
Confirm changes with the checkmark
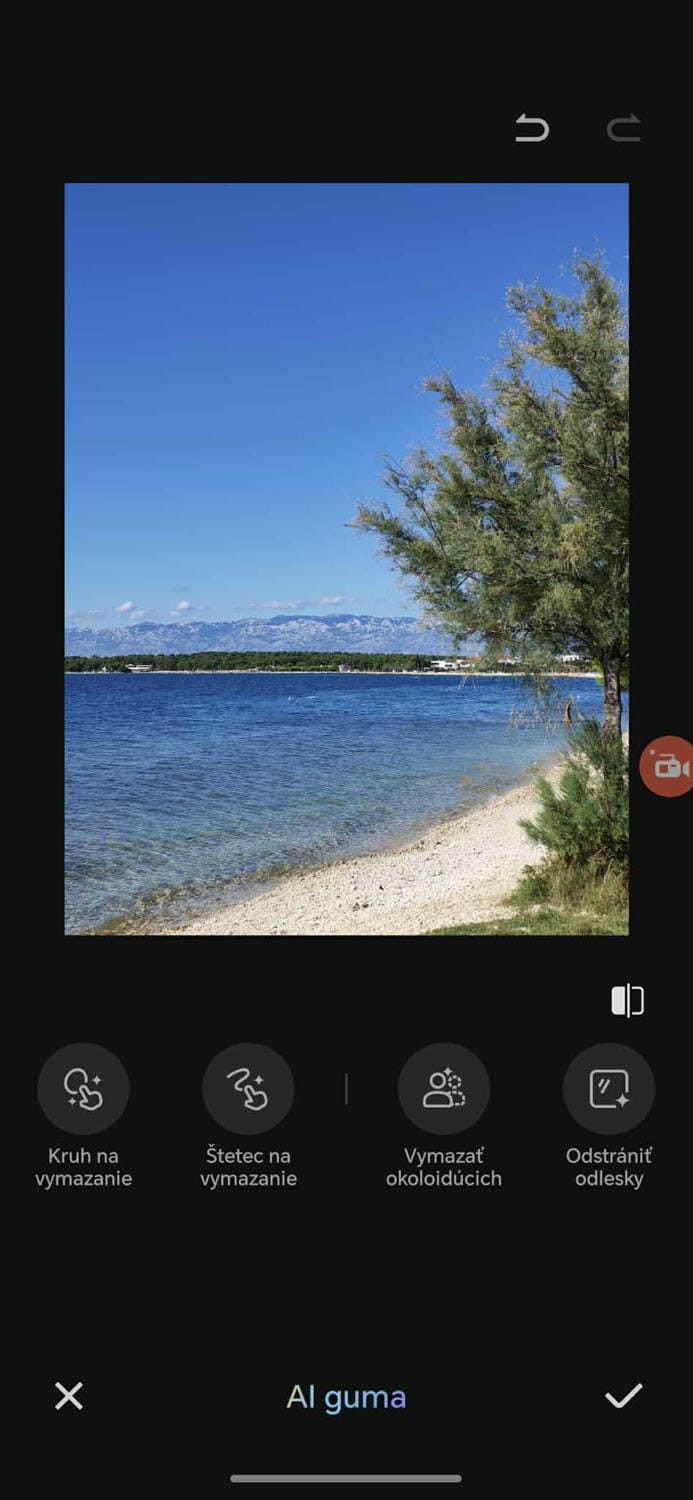coord(623,1396)
